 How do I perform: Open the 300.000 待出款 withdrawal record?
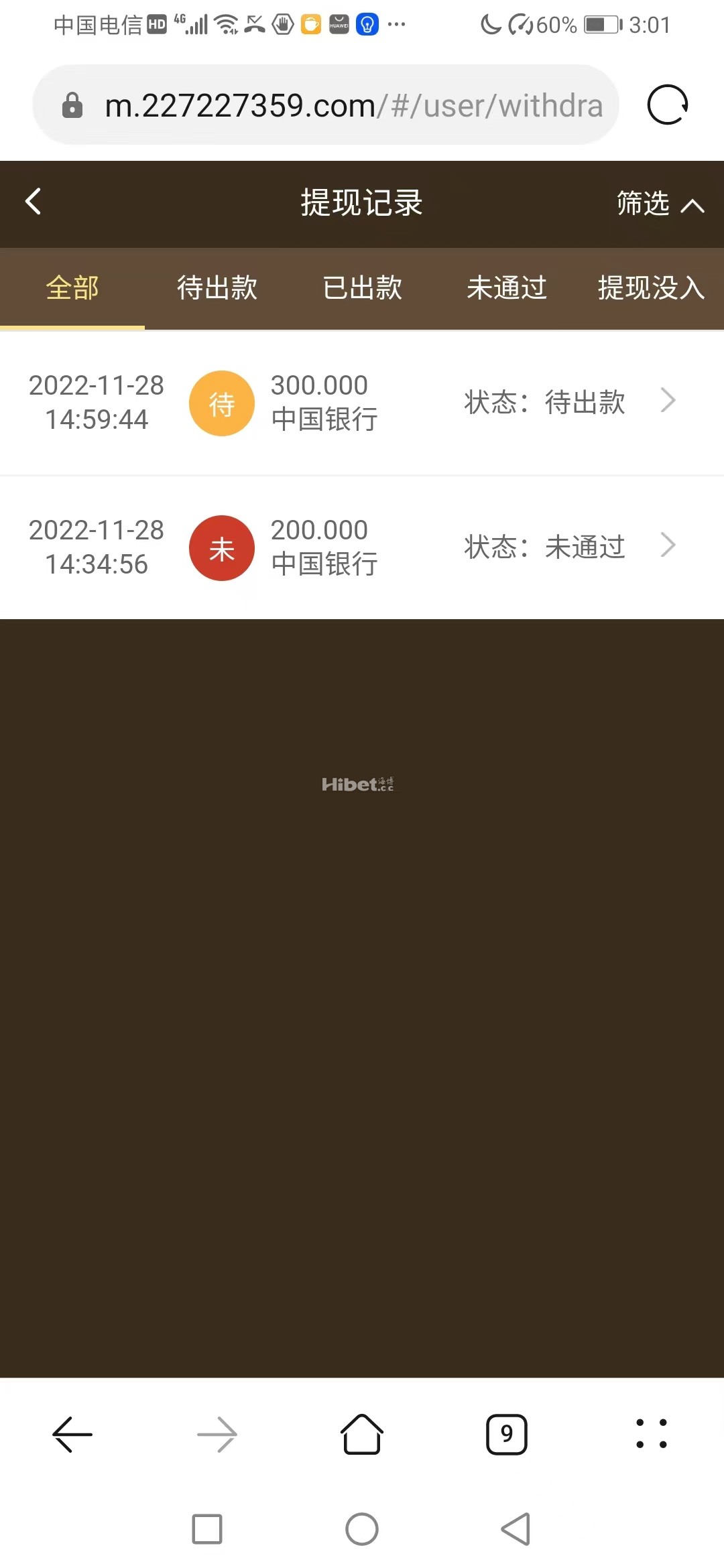pyautogui.click(x=362, y=402)
